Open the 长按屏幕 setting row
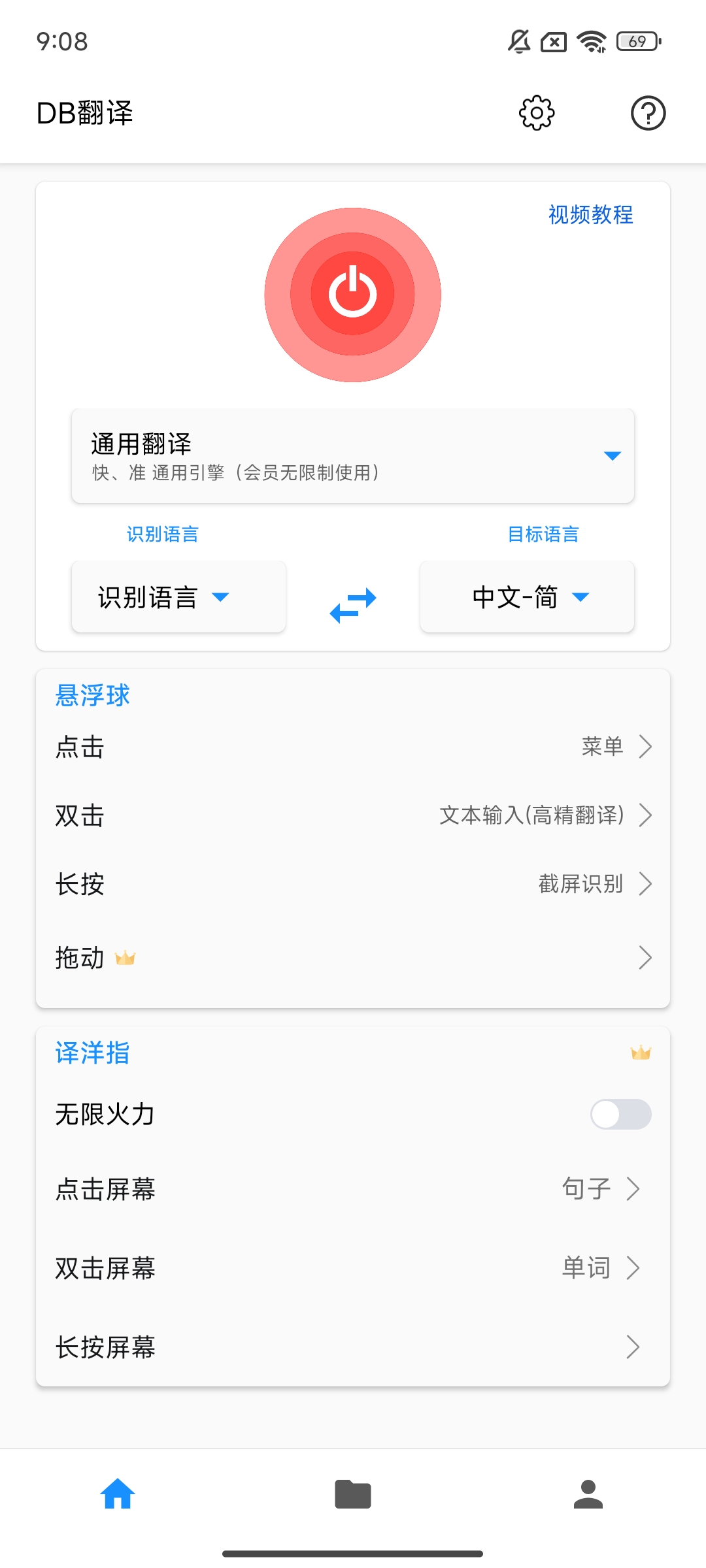The width and height of the screenshot is (706, 1568). click(353, 1346)
